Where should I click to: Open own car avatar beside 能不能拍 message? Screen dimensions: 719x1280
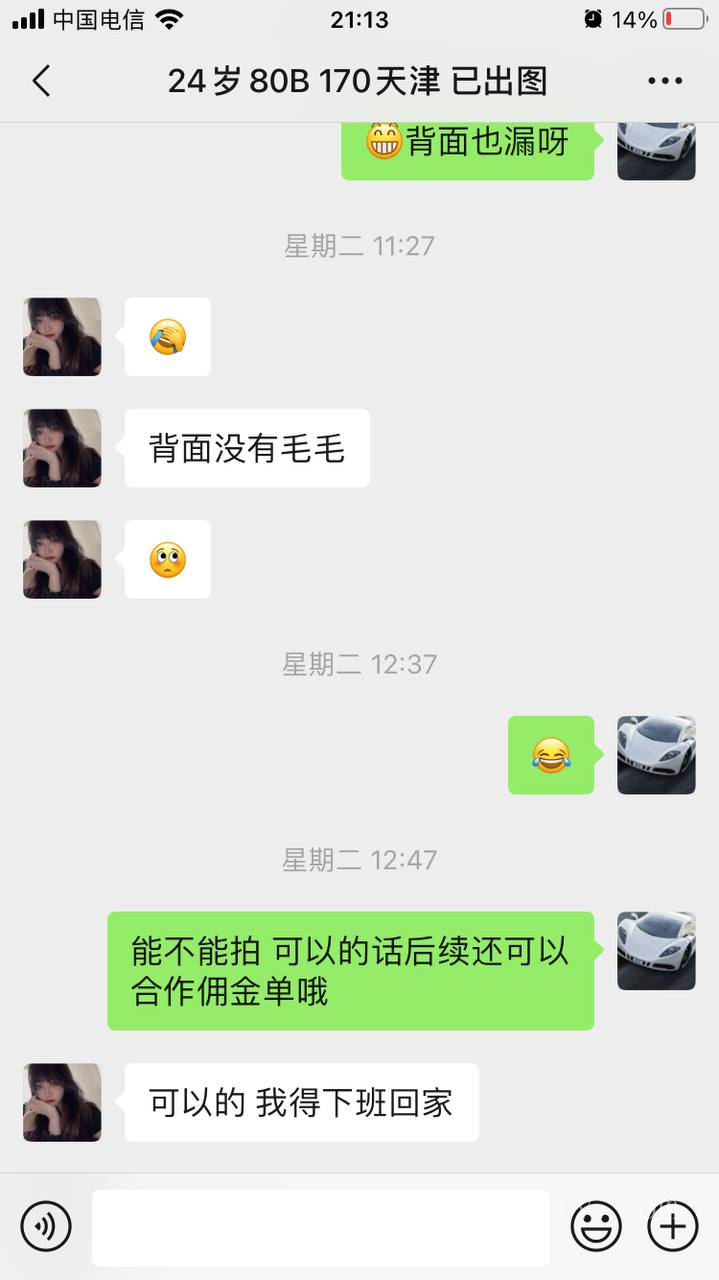[x=656, y=951]
